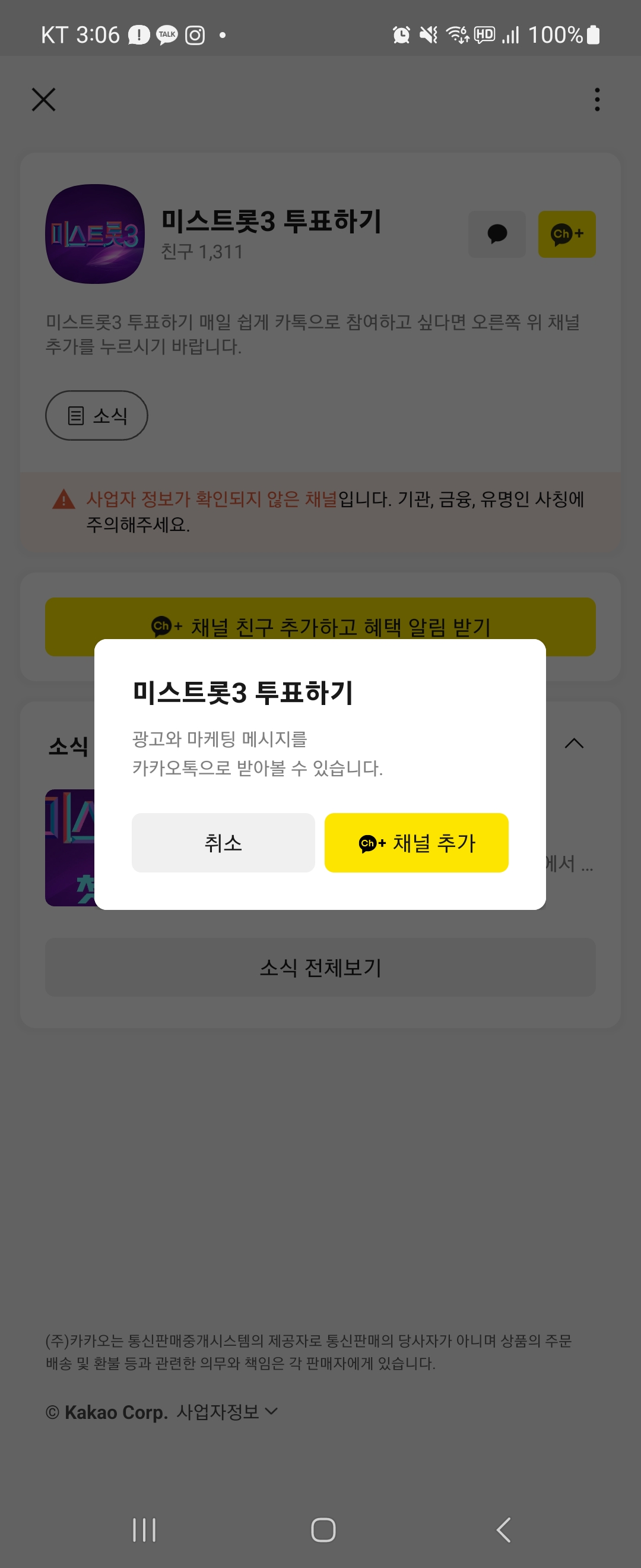Viewport: 641px width, 1568px height.
Task: Open the three-dot overflow menu
Action: coord(596,100)
